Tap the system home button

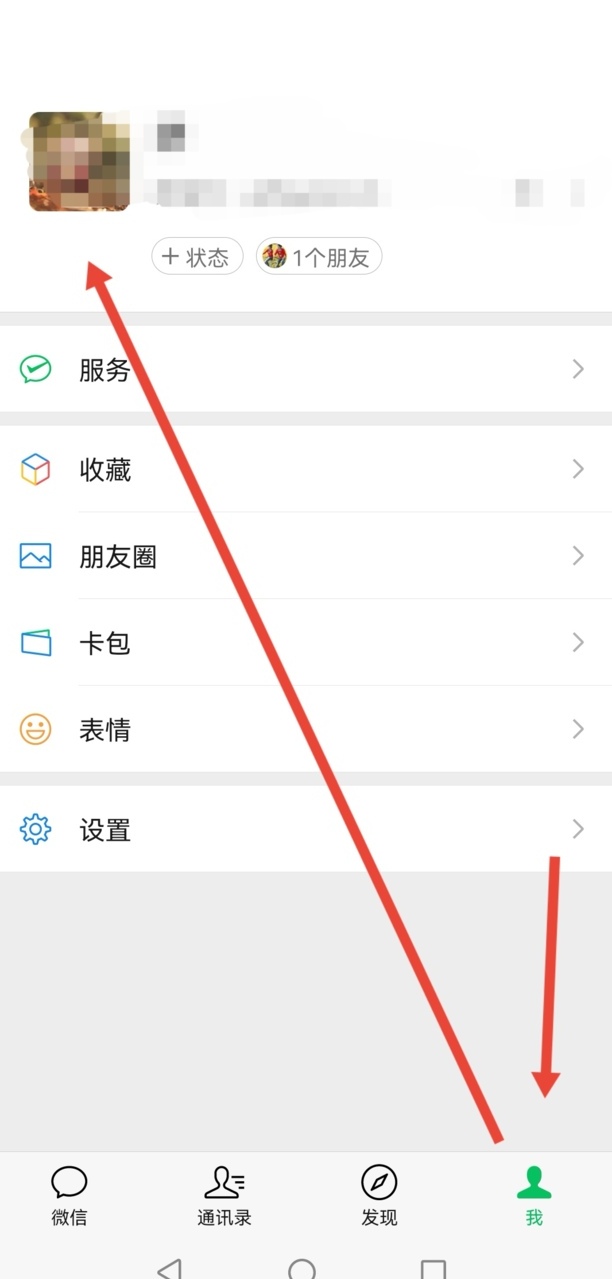pyautogui.click(x=302, y=1268)
